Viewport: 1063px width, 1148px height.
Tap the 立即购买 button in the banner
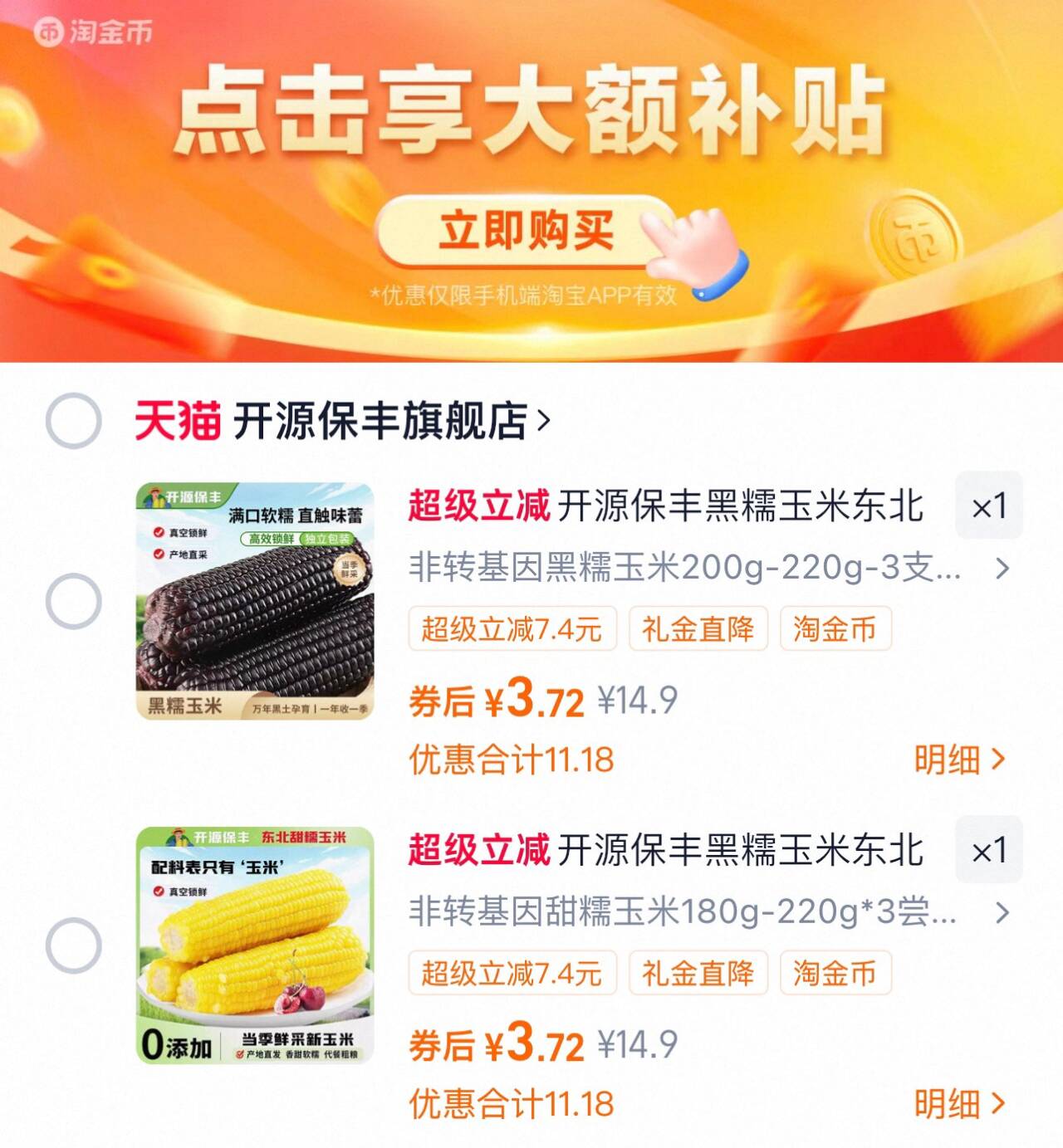point(525,231)
